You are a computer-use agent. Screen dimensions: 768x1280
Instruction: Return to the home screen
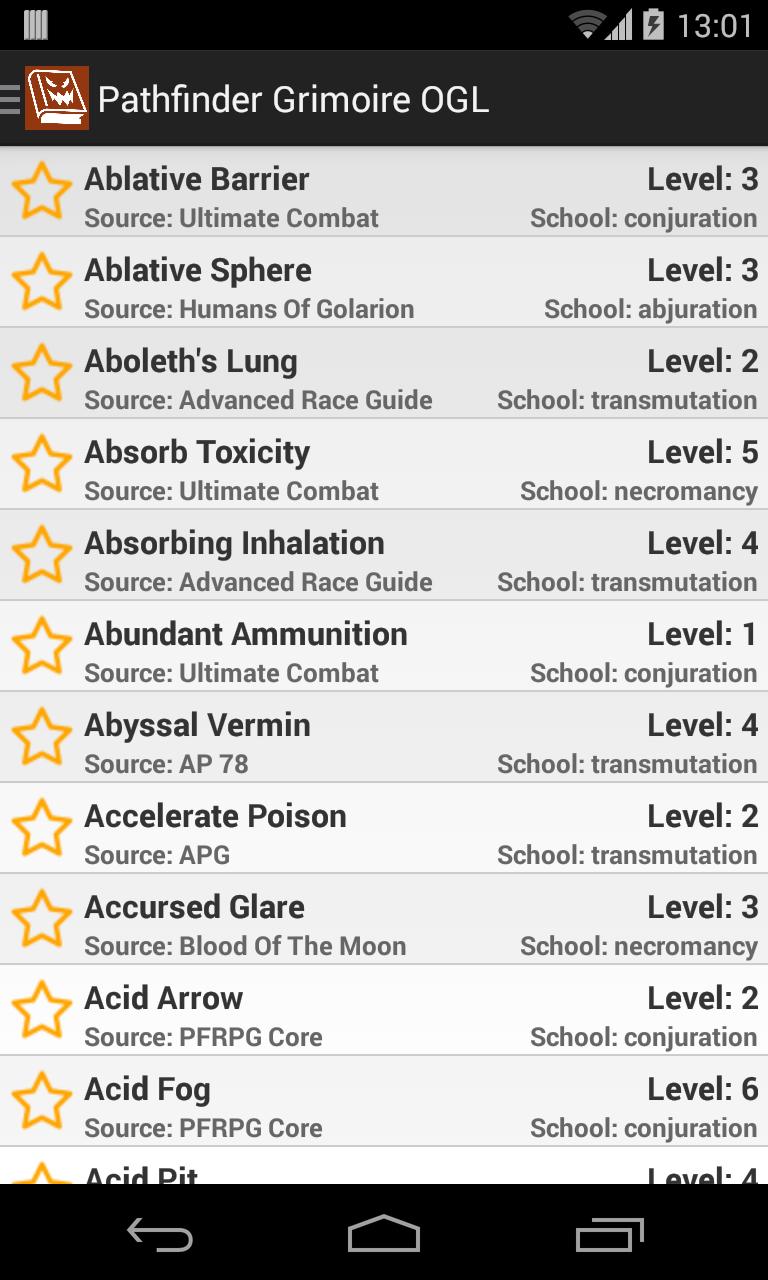[384, 1234]
